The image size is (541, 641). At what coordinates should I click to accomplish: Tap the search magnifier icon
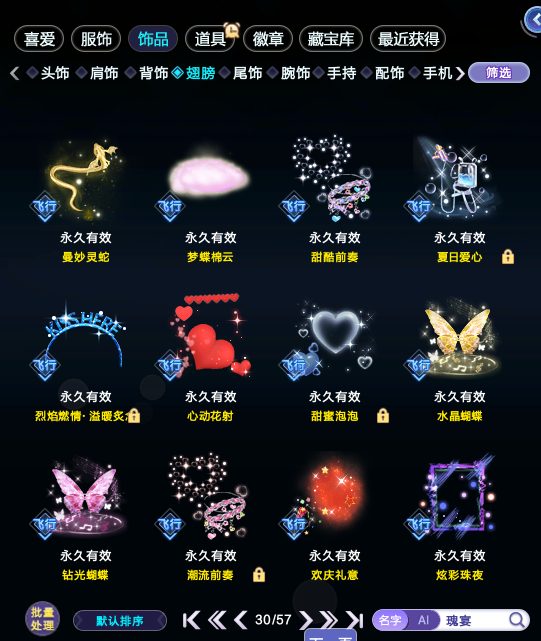pyautogui.click(x=517, y=620)
